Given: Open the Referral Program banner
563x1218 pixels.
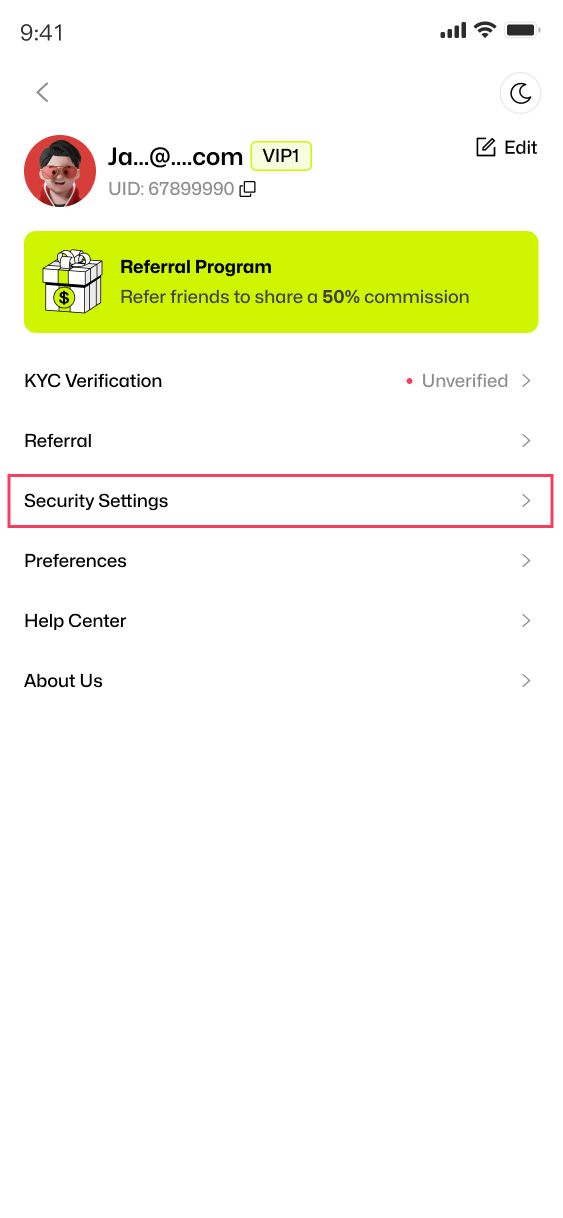Looking at the screenshot, I should click(x=281, y=282).
